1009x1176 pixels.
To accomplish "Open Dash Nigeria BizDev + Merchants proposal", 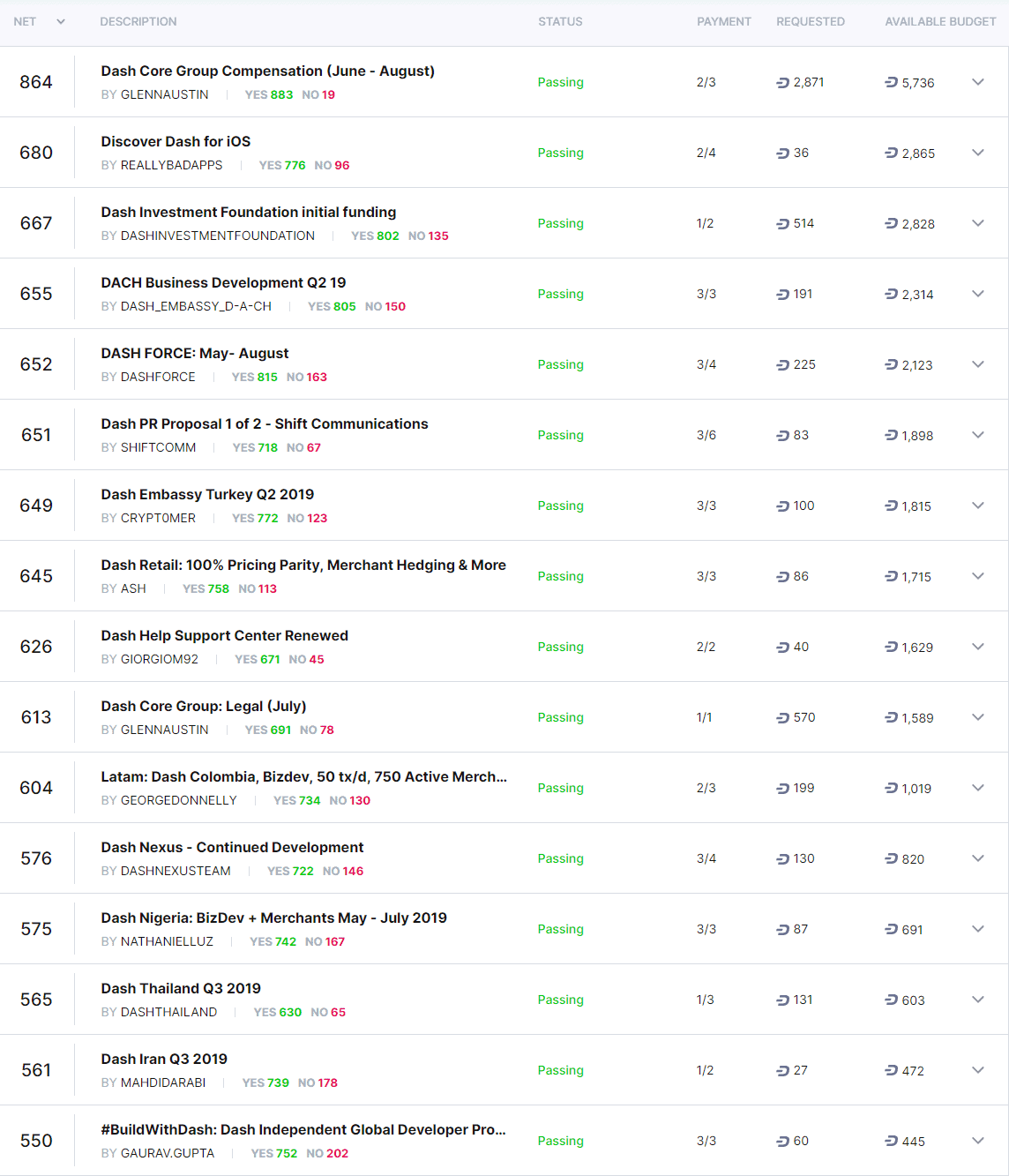I will coord(273,918).
